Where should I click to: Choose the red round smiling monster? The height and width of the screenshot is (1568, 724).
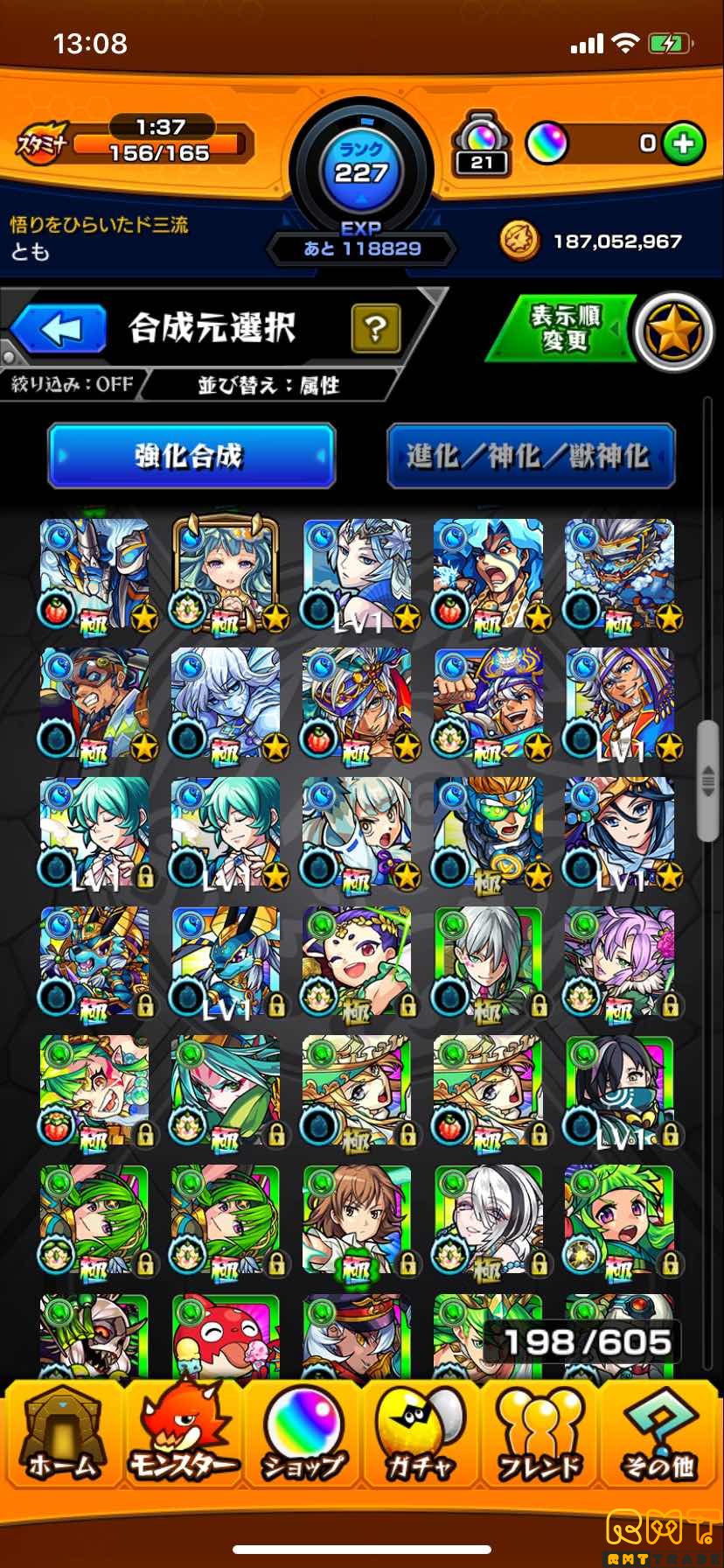click(x=226, y=1335)
